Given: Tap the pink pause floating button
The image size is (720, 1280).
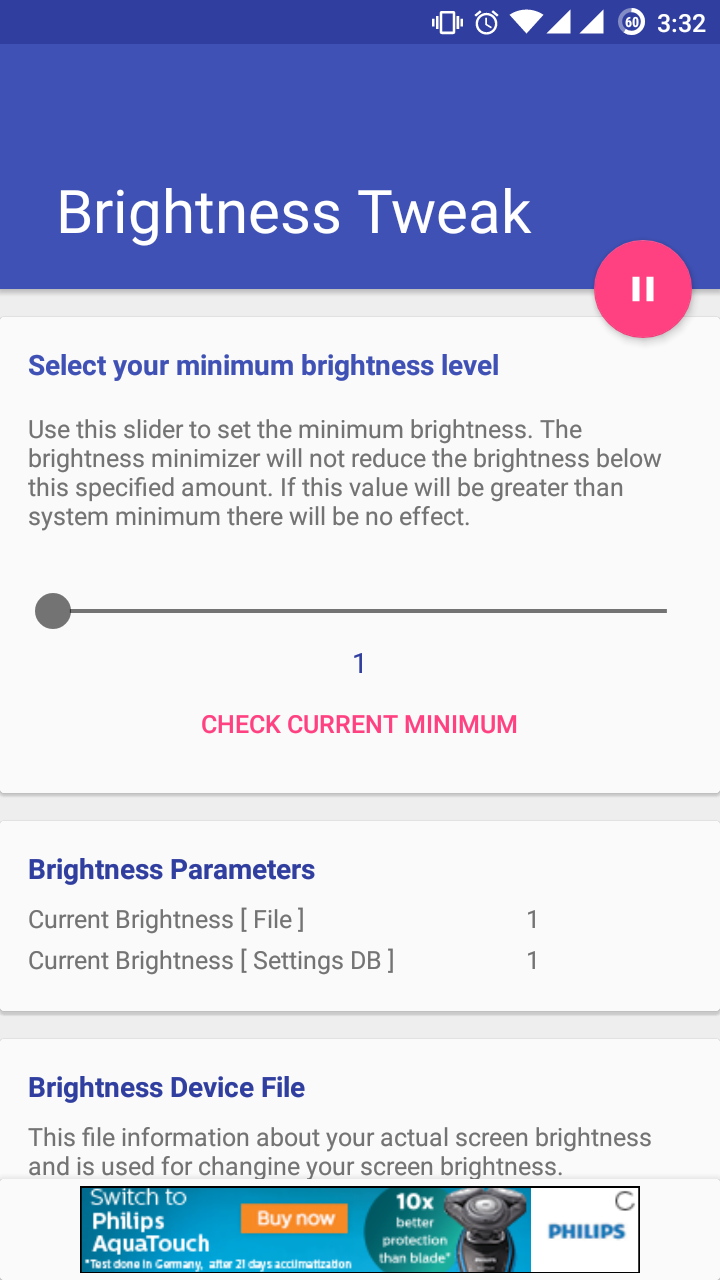Looking at the screenshot, I should (643, 289).
